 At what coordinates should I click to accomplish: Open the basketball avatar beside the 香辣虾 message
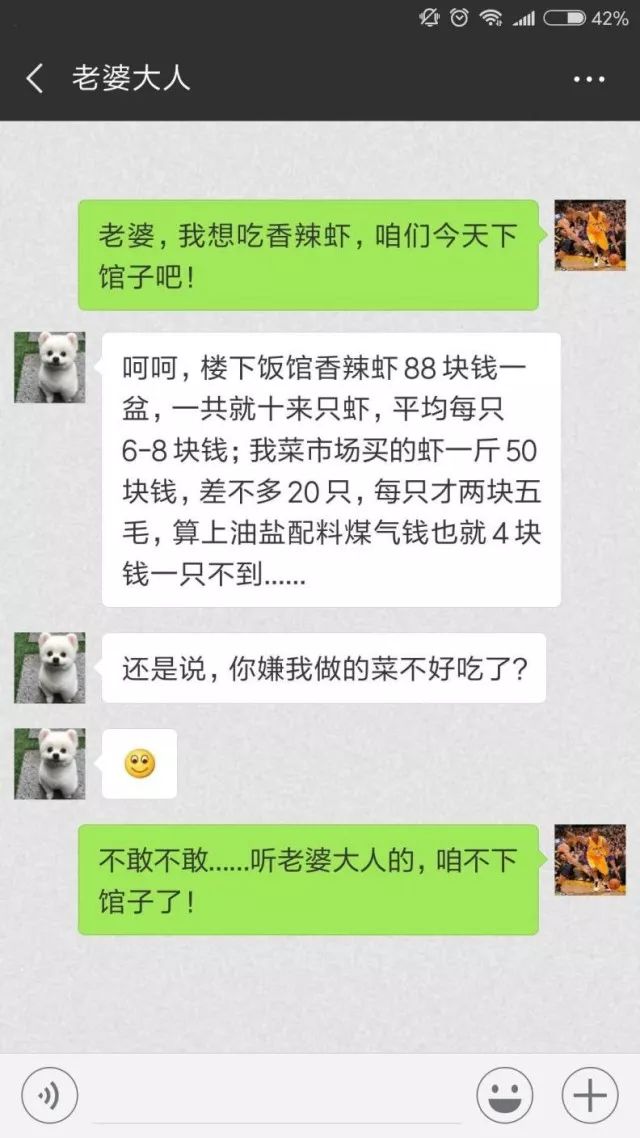589,235
